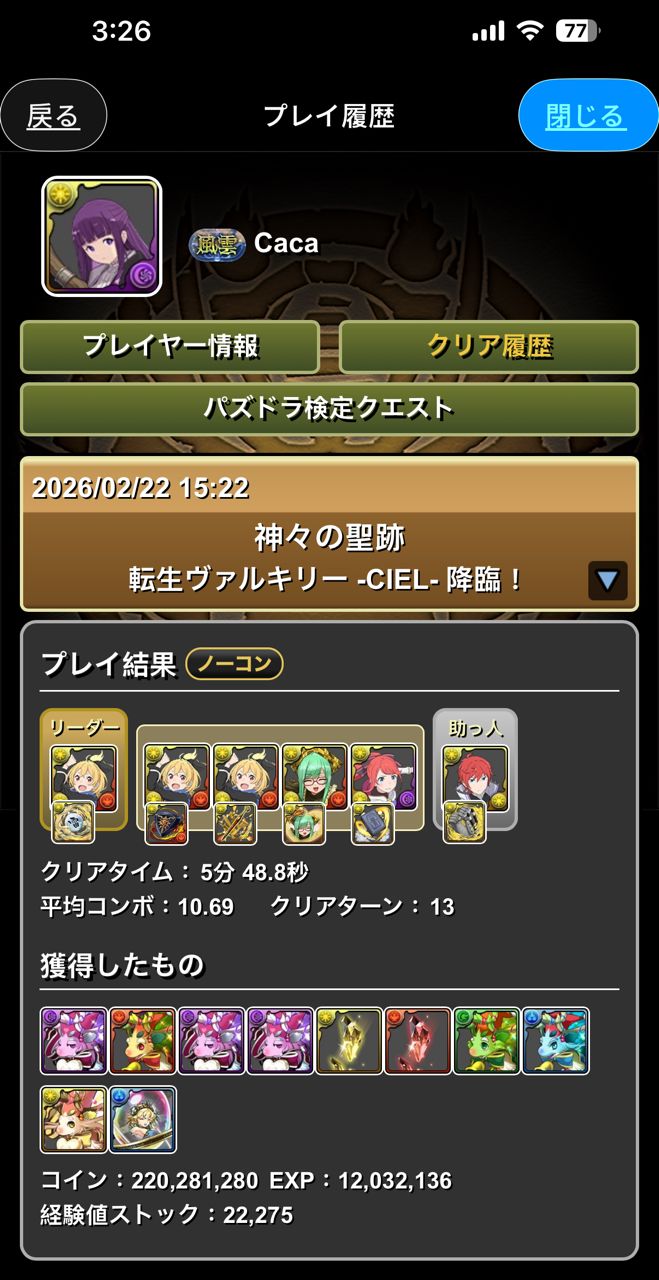Close the play history with 閉じる
This screenshot has width=659, height=1280.
point(587,116)
